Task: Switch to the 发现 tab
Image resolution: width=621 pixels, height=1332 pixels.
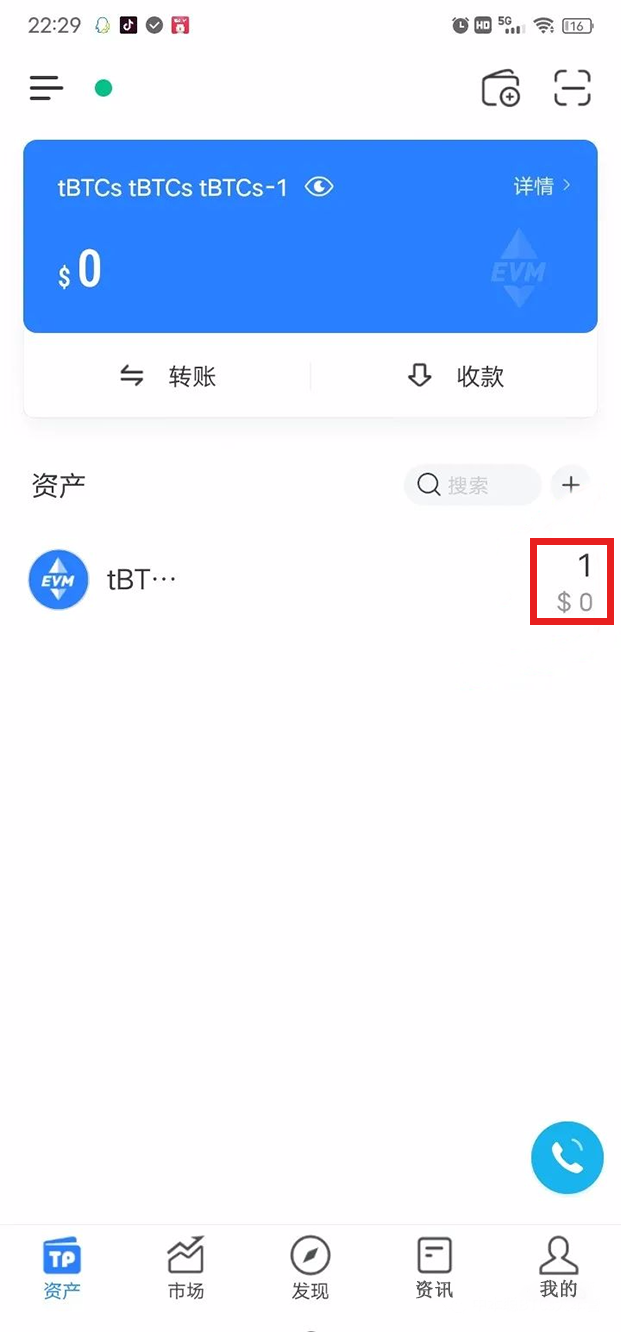Action: 310,1268
